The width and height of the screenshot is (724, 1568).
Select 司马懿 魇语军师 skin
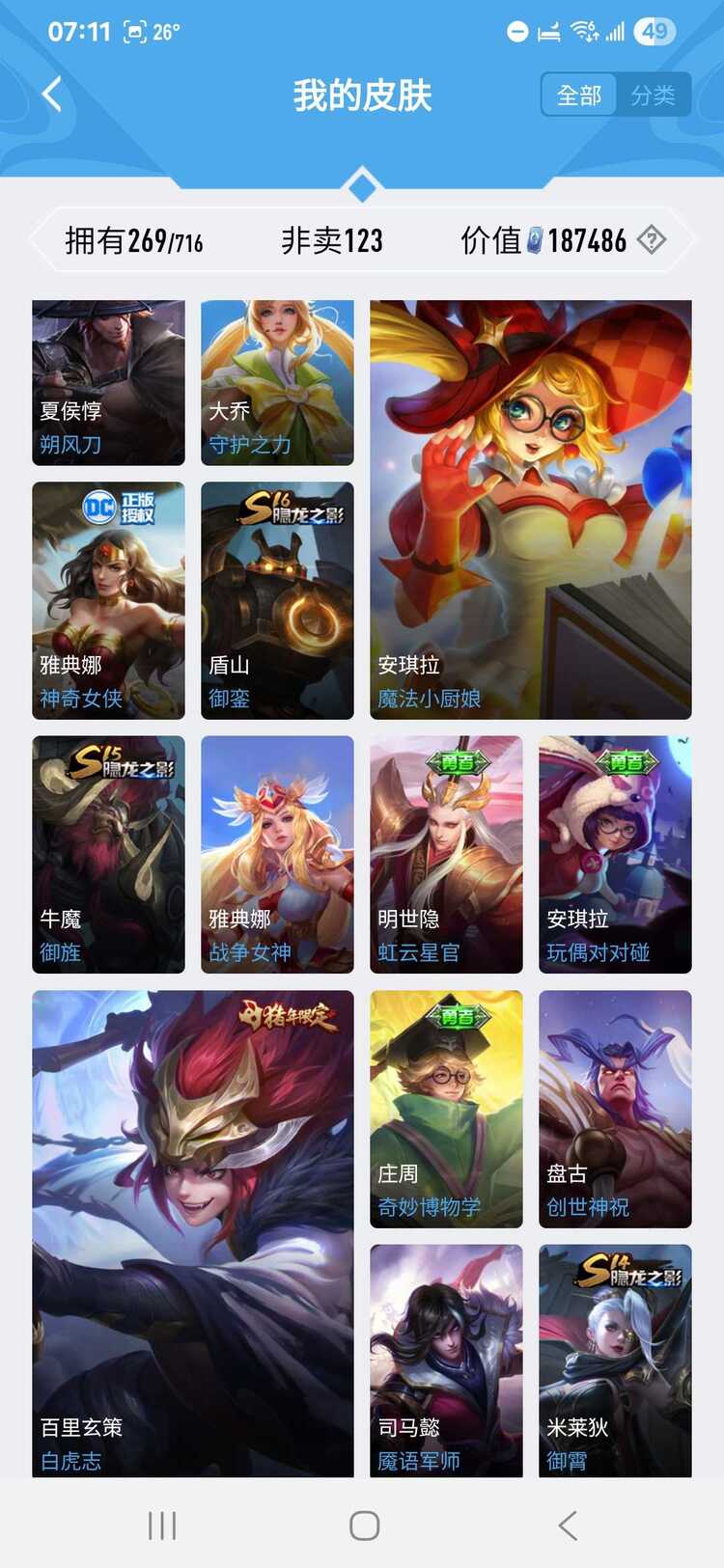(x=446, y=1361)
